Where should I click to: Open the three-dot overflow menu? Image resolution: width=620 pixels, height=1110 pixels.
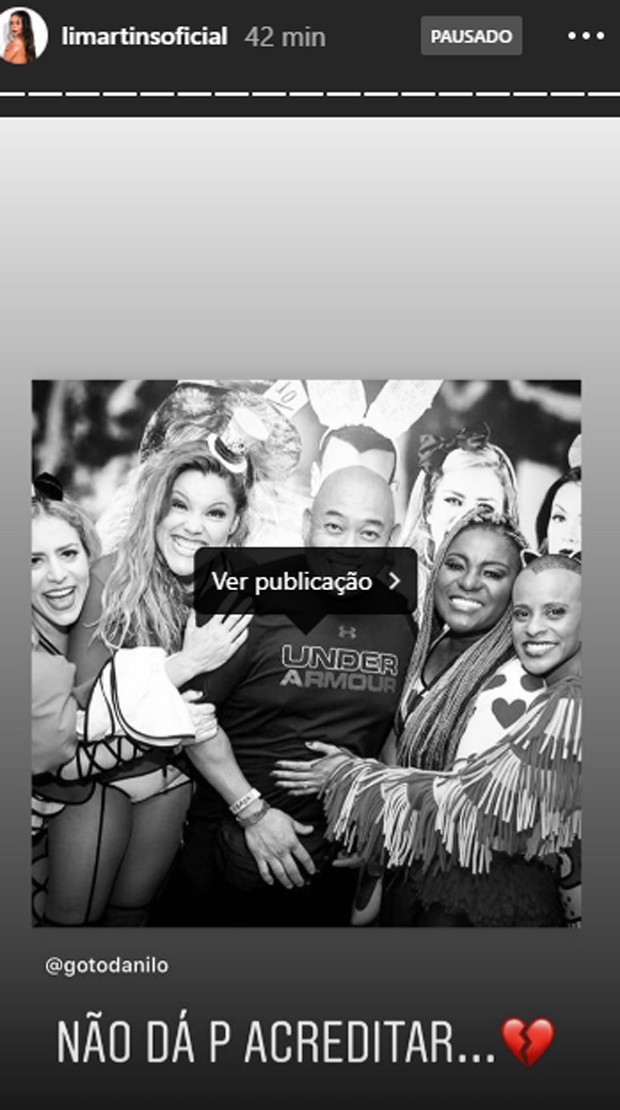pyautogui.click(x=585, y=36)
